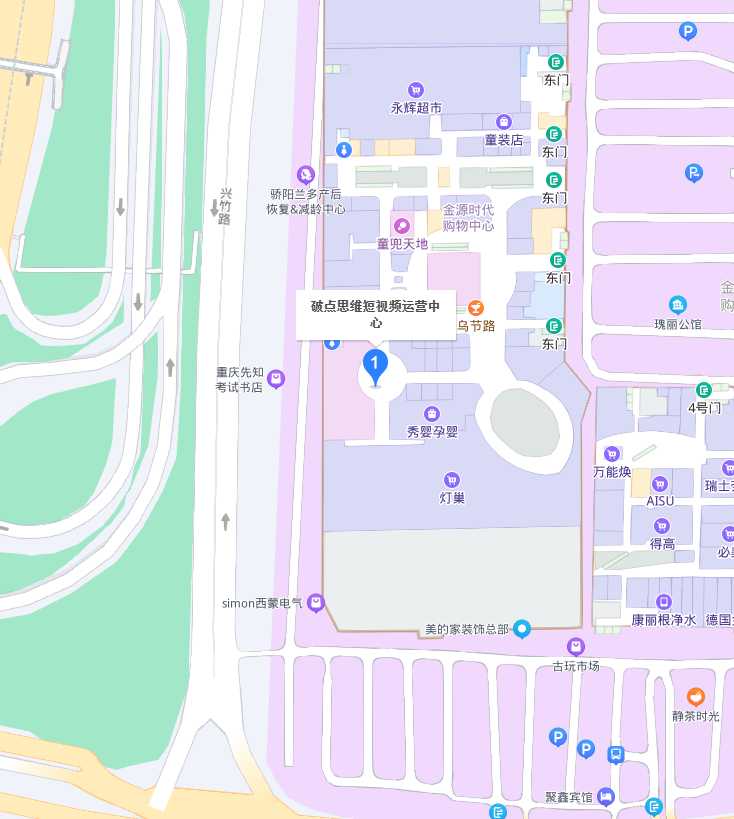Tap the blue location pin numbered 1

[x=375, y=366]
